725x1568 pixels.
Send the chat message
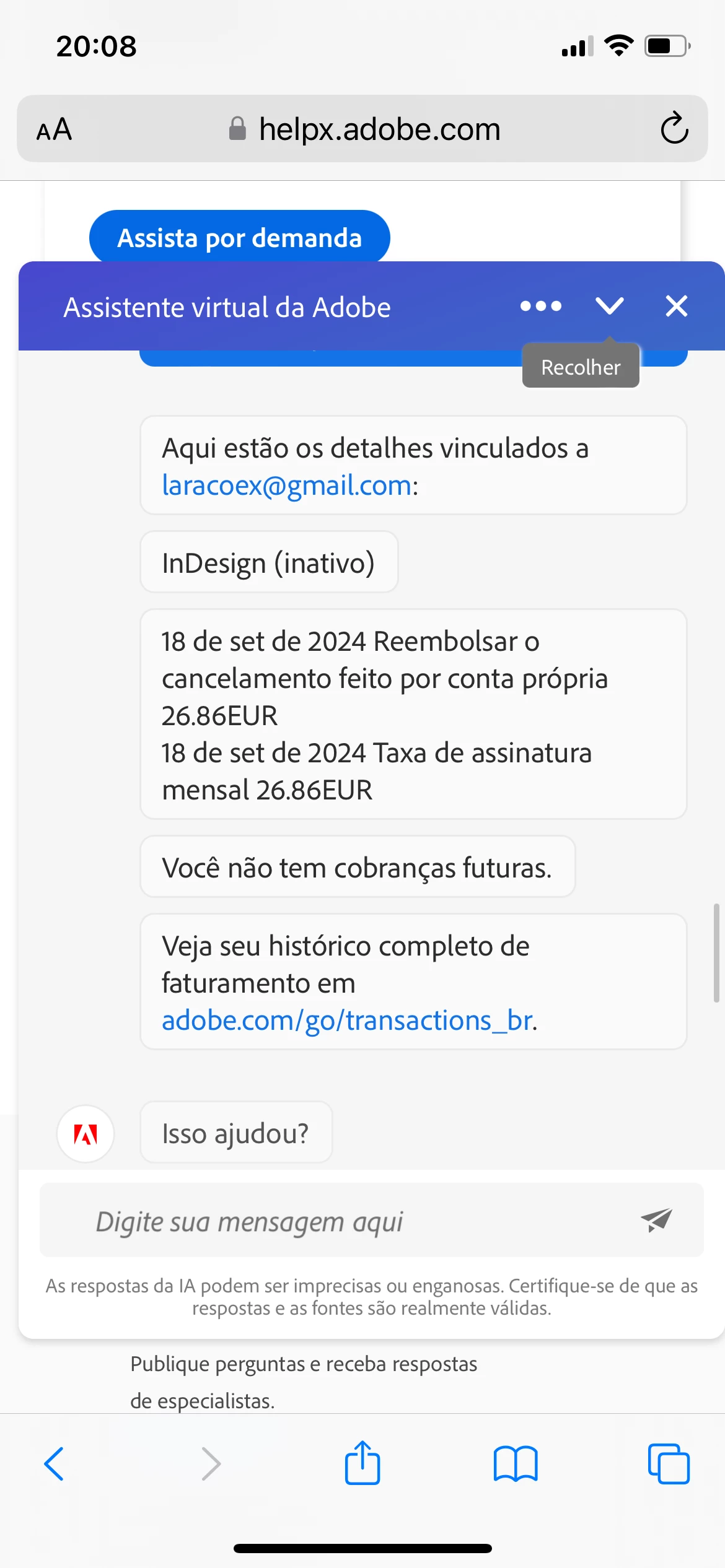point(657,1220)
